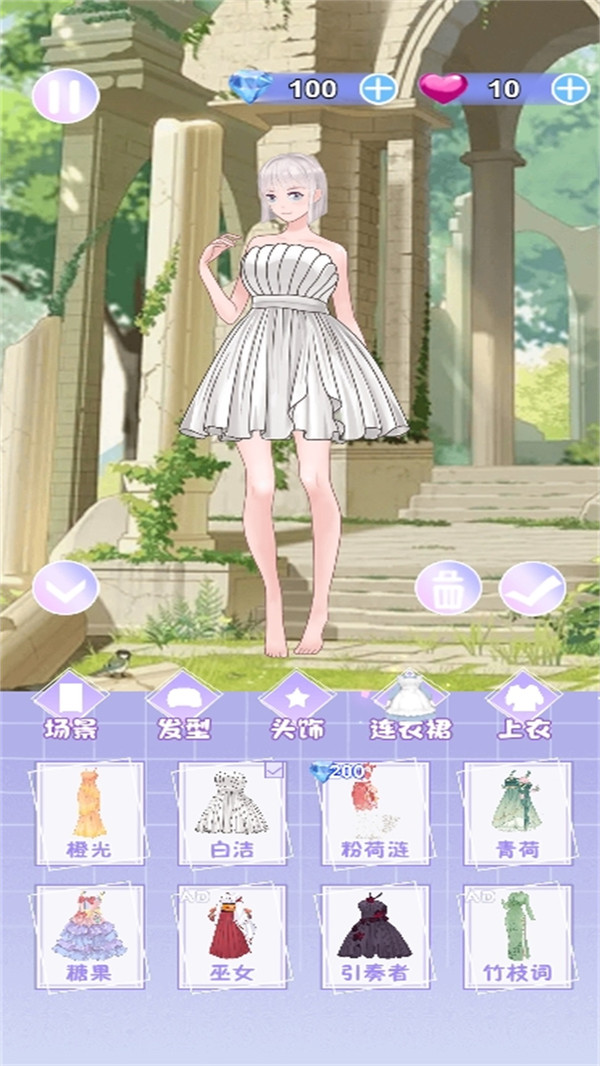
Task: Switch to the 上衣 tab
Action: pos(524,706)
